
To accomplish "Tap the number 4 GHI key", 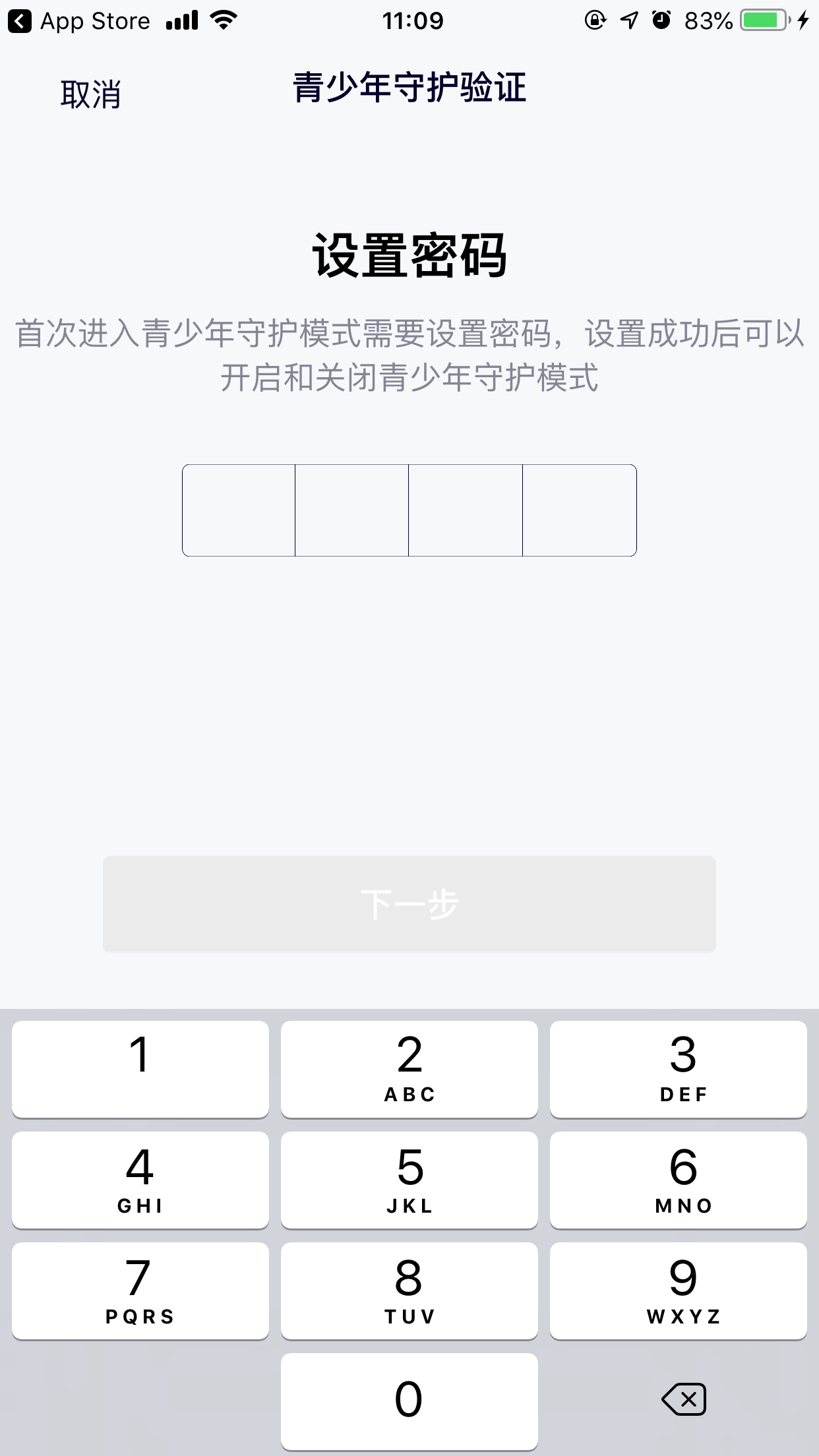I will [140, 1180].
